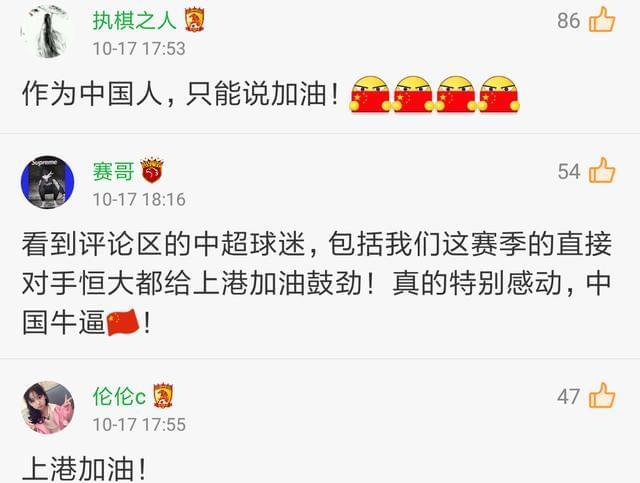Like the comment by 执棋之人
The image size is (640, 483).
(x=602, y=20)
